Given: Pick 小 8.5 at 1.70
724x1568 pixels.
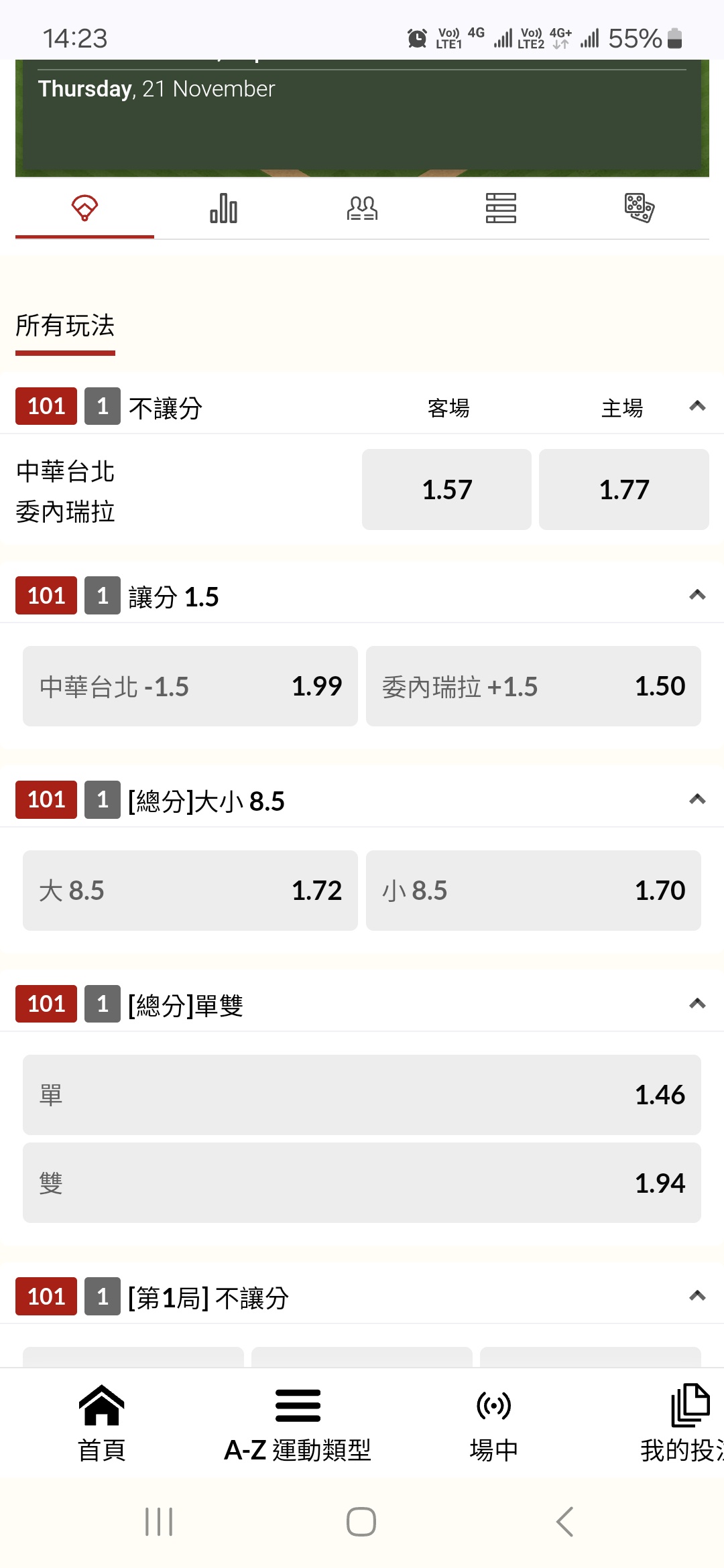Looking at the screenshot, I should (533, 891).
